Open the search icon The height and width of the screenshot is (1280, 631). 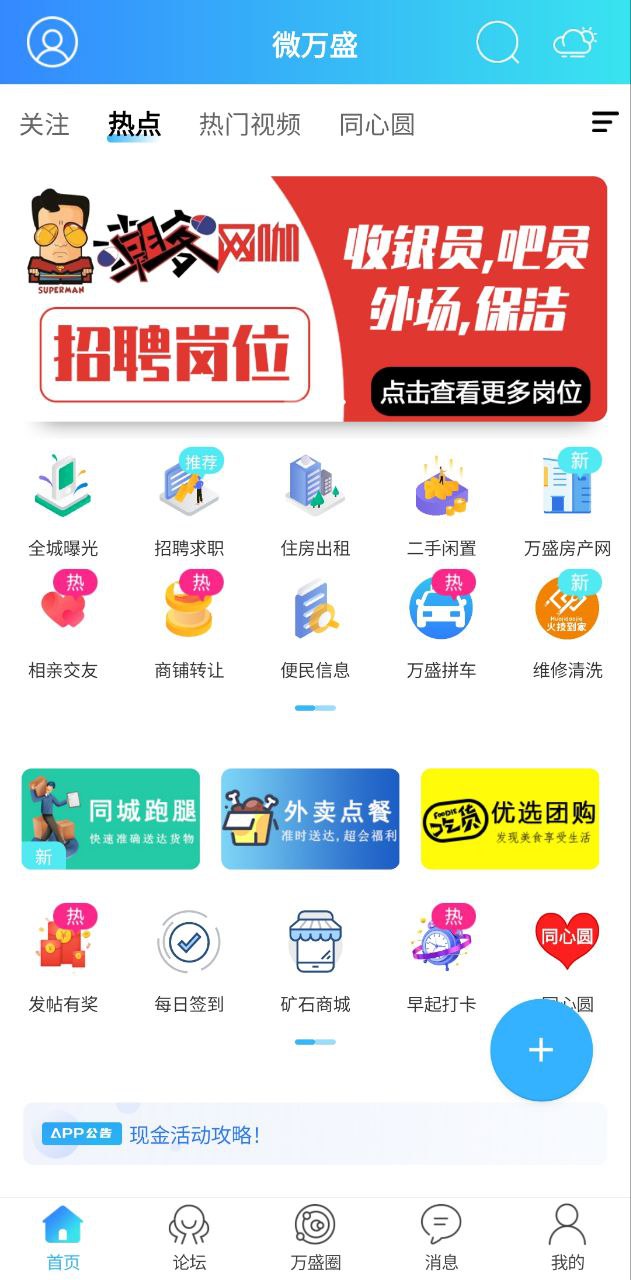(x=498, y=43)
